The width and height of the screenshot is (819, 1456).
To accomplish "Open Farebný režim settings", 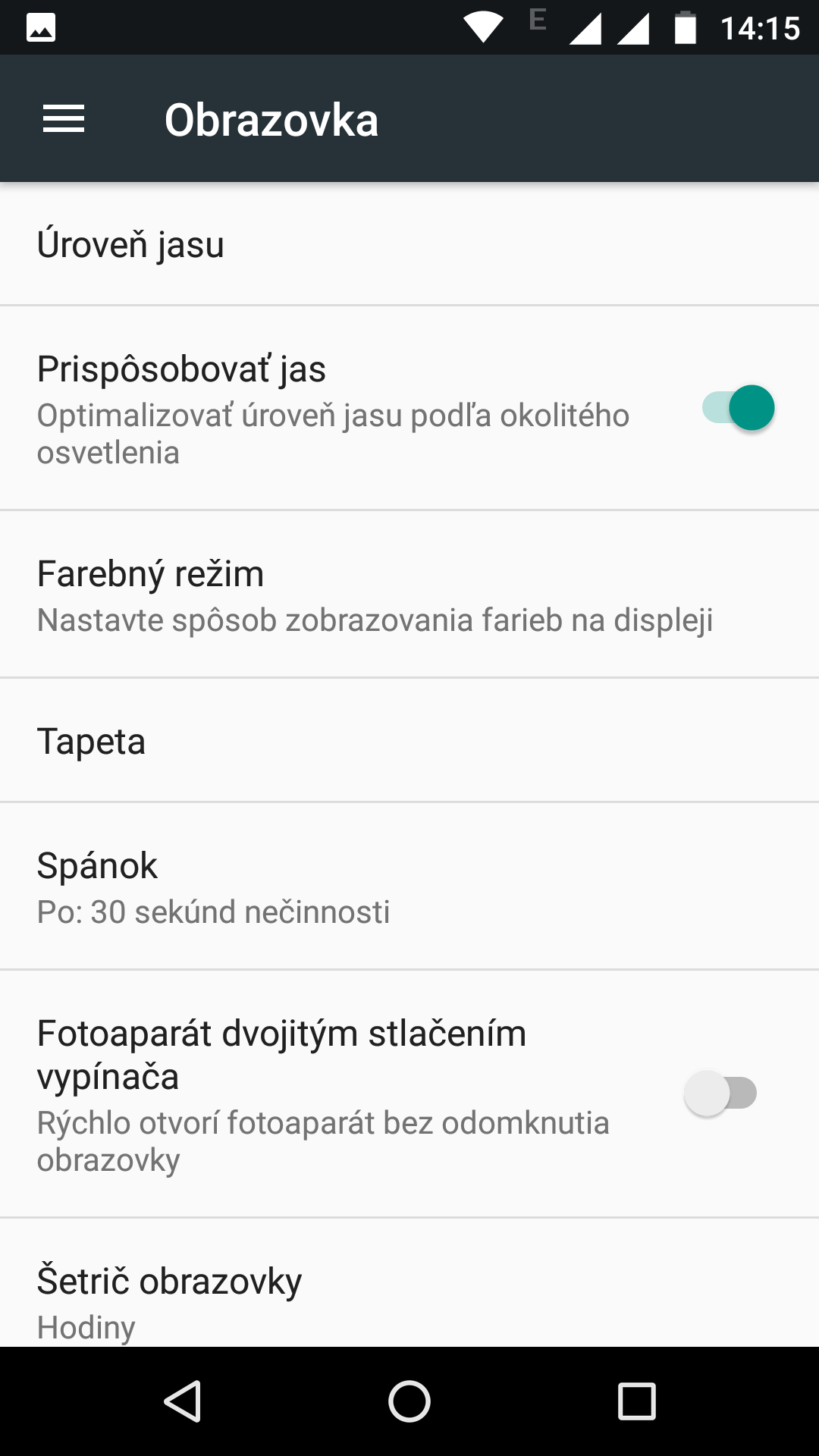I will point(409,595).
